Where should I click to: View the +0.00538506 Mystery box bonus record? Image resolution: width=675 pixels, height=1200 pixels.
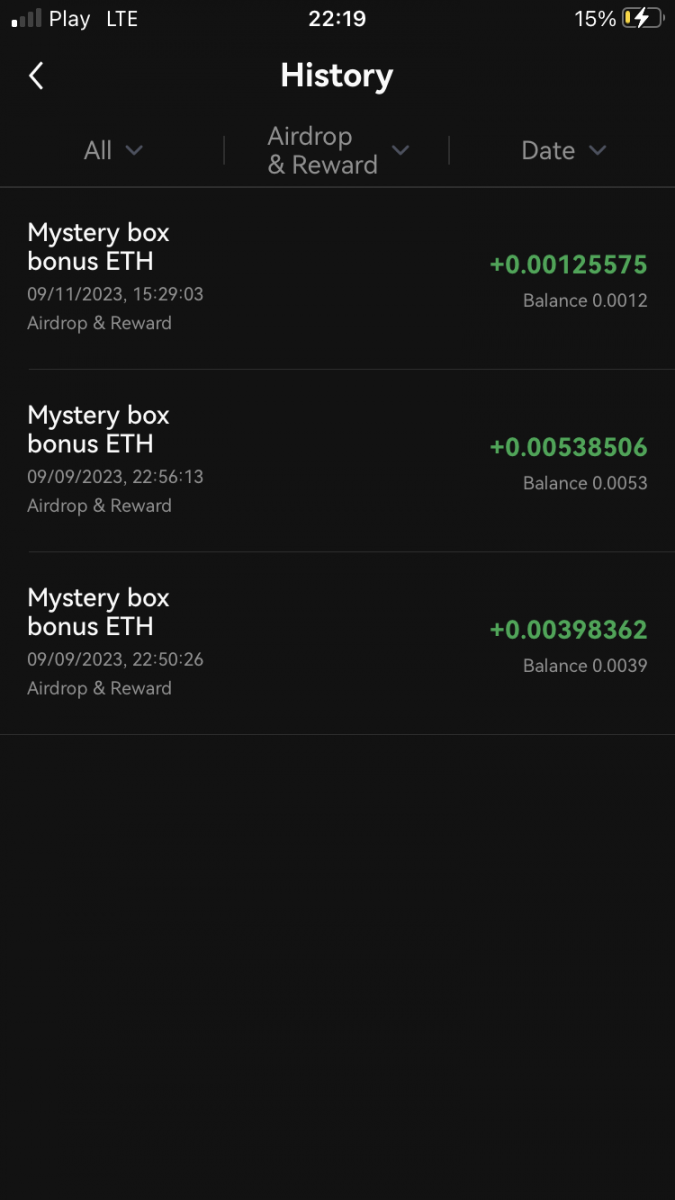(337, 460)
